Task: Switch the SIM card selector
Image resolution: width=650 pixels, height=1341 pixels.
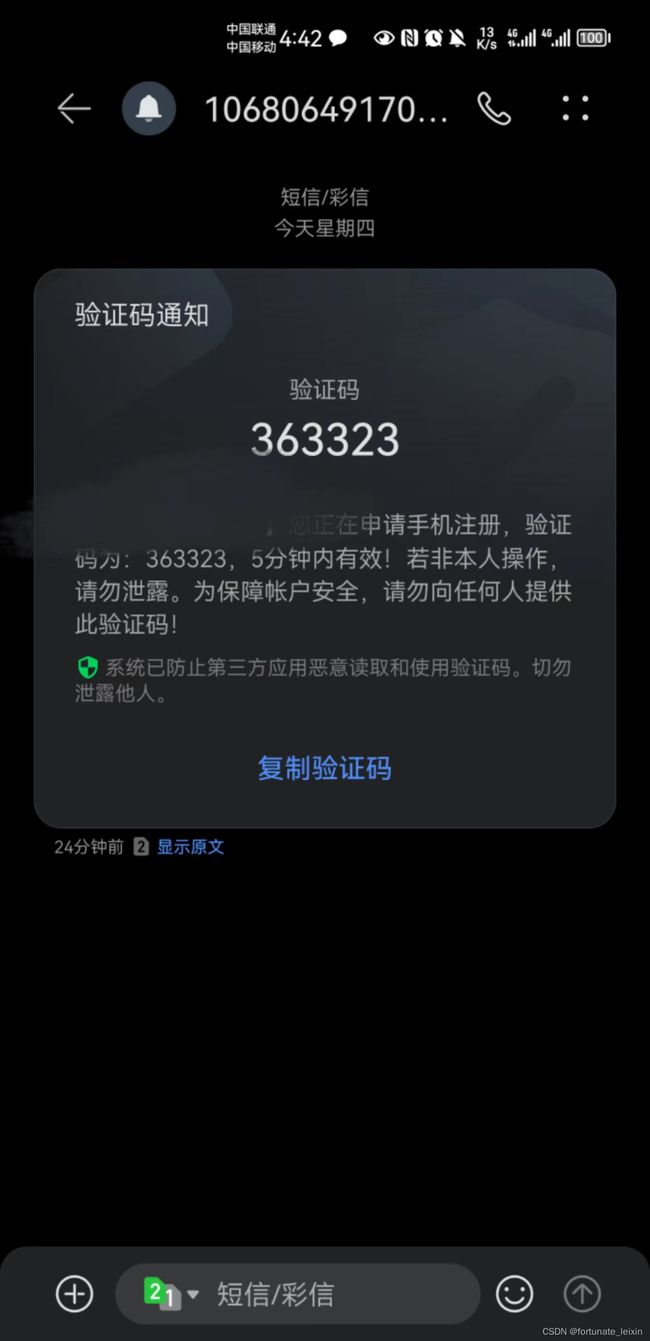Action: coord(171,1294)
